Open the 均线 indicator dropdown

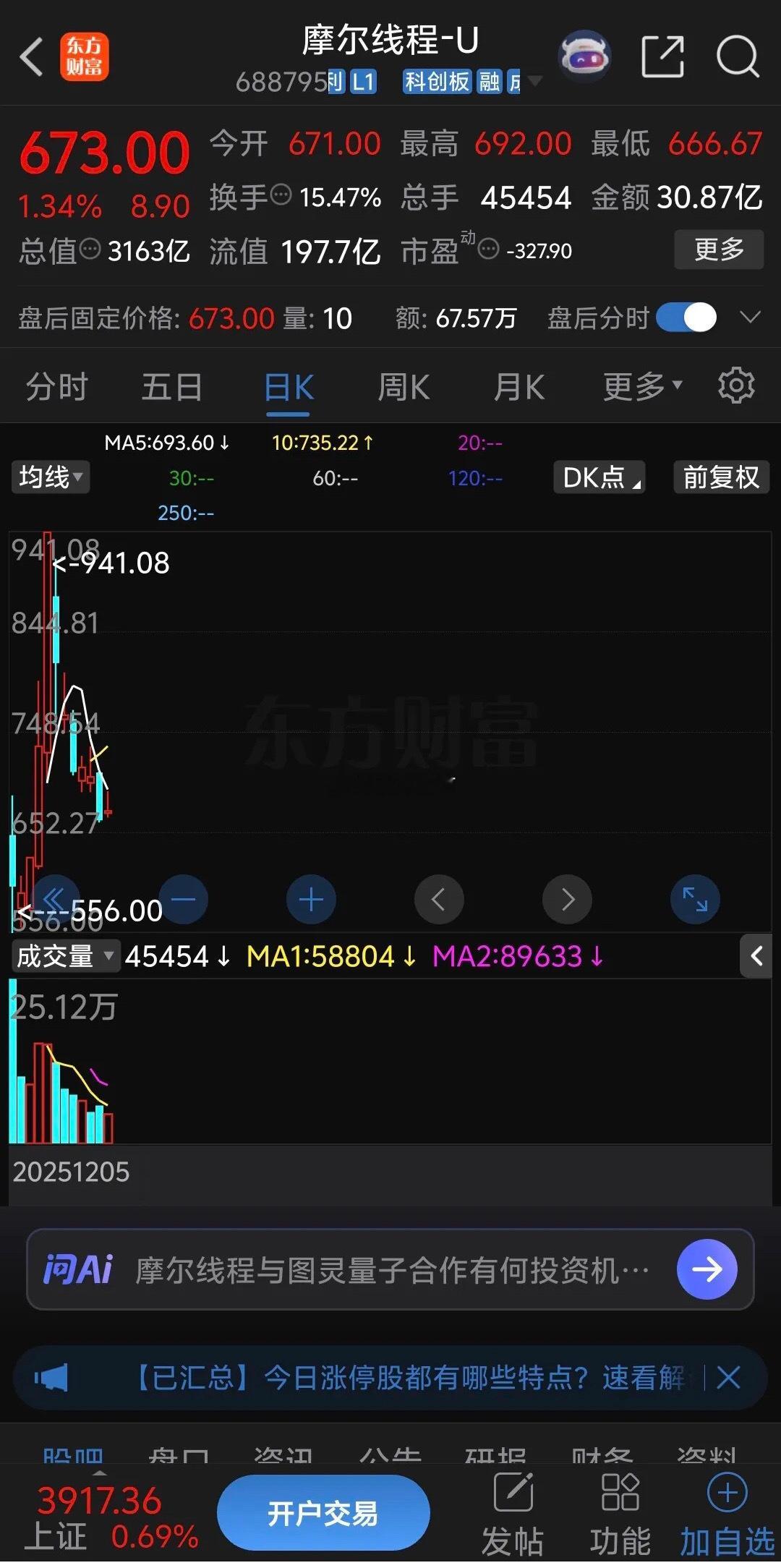pos(51,477)
